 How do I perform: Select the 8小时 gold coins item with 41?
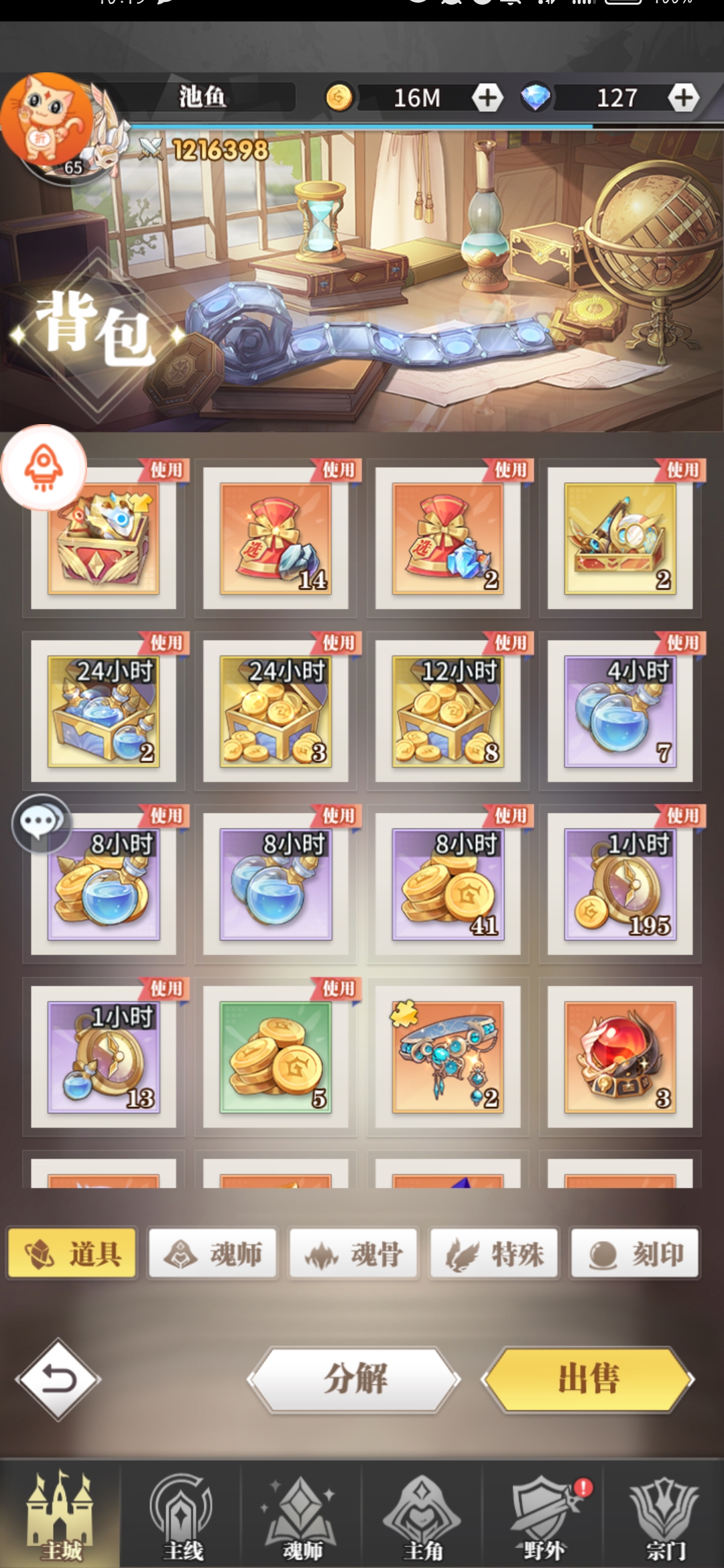pyautogui.click(x=448, y=885)
